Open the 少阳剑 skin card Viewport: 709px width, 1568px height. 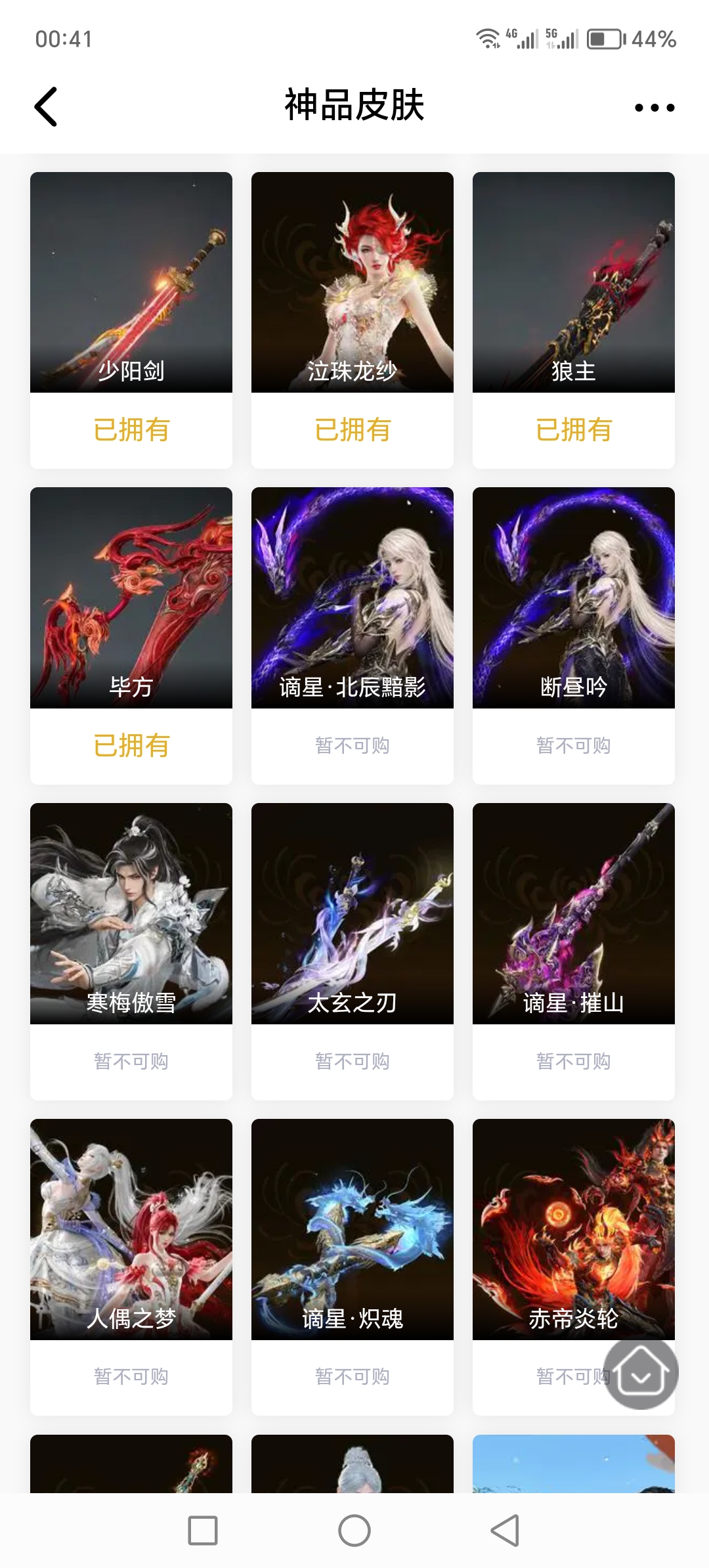(131, 282)
